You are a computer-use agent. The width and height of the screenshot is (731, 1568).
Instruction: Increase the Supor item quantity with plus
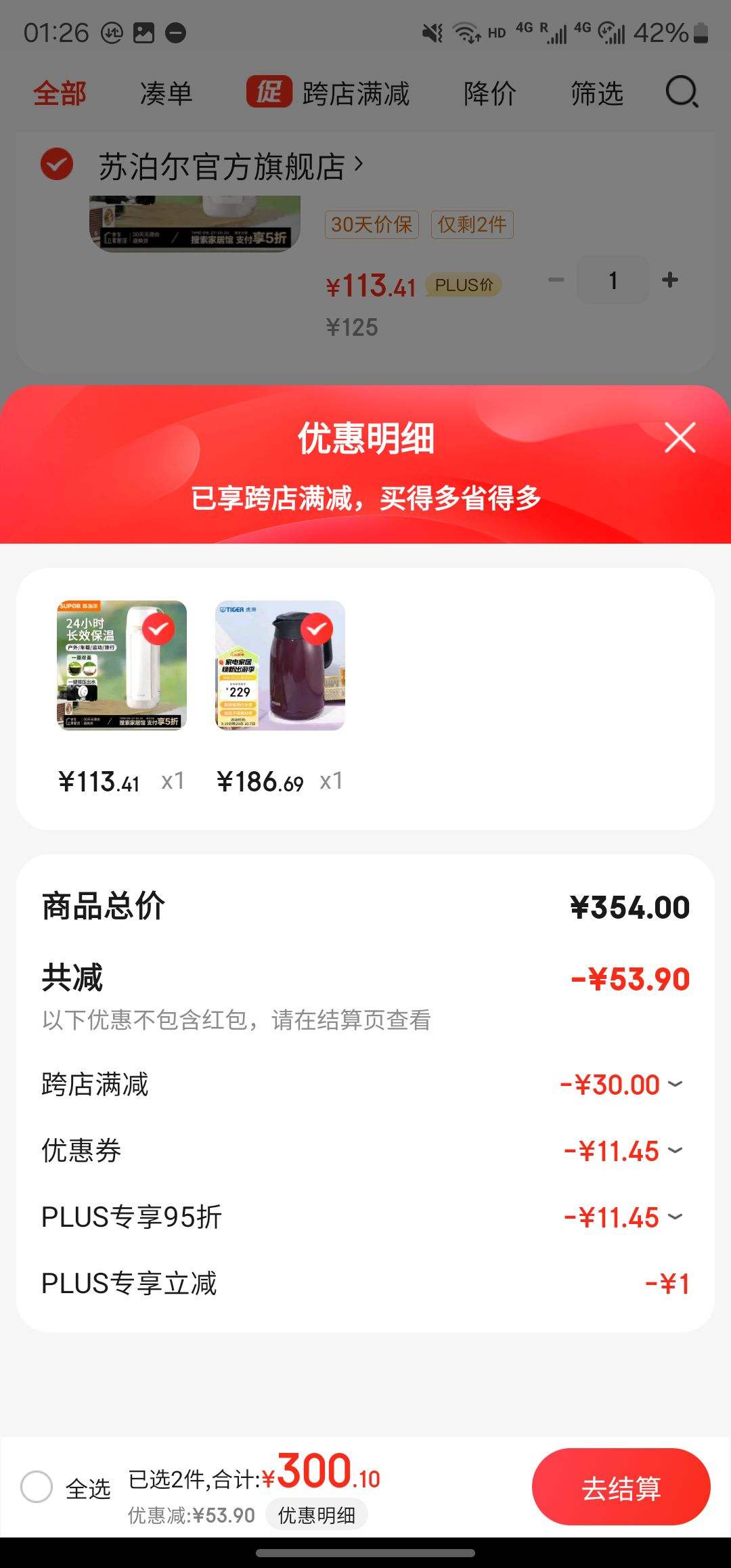[670, 280]
